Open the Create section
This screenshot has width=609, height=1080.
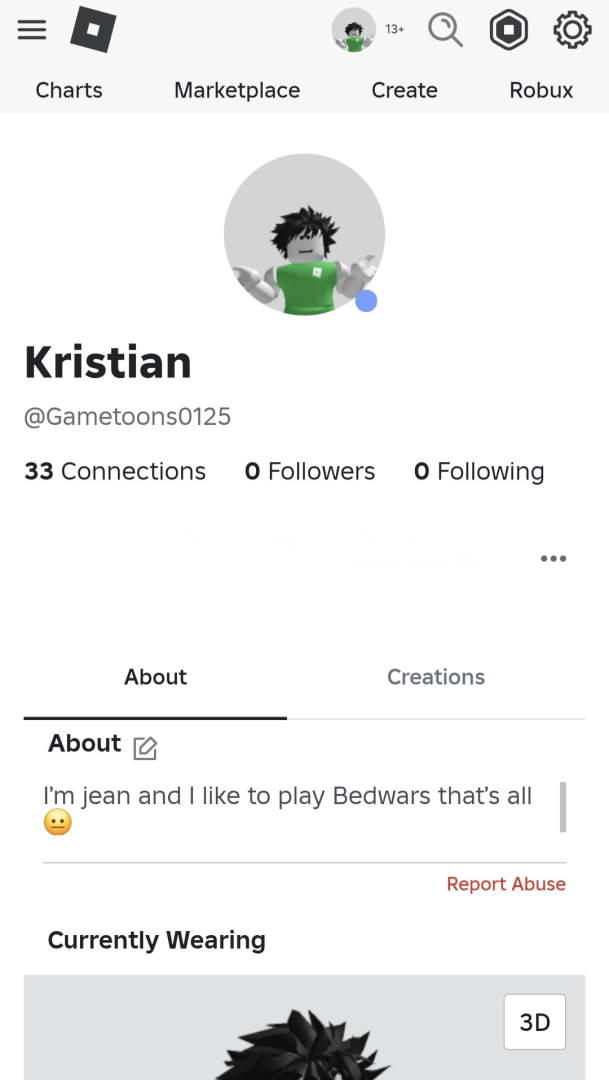coord(404,90)
